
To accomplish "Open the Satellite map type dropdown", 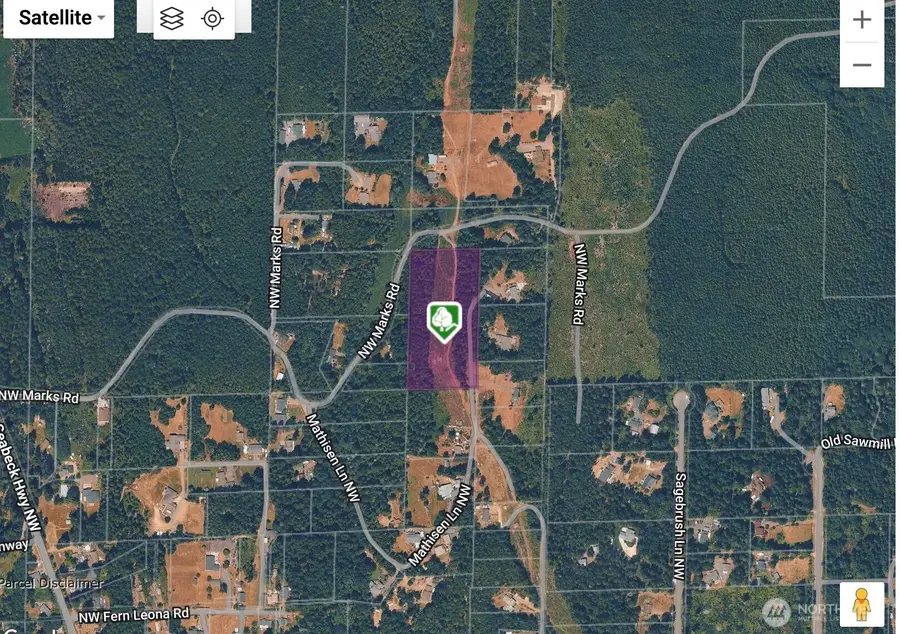I will coord(60,18).
